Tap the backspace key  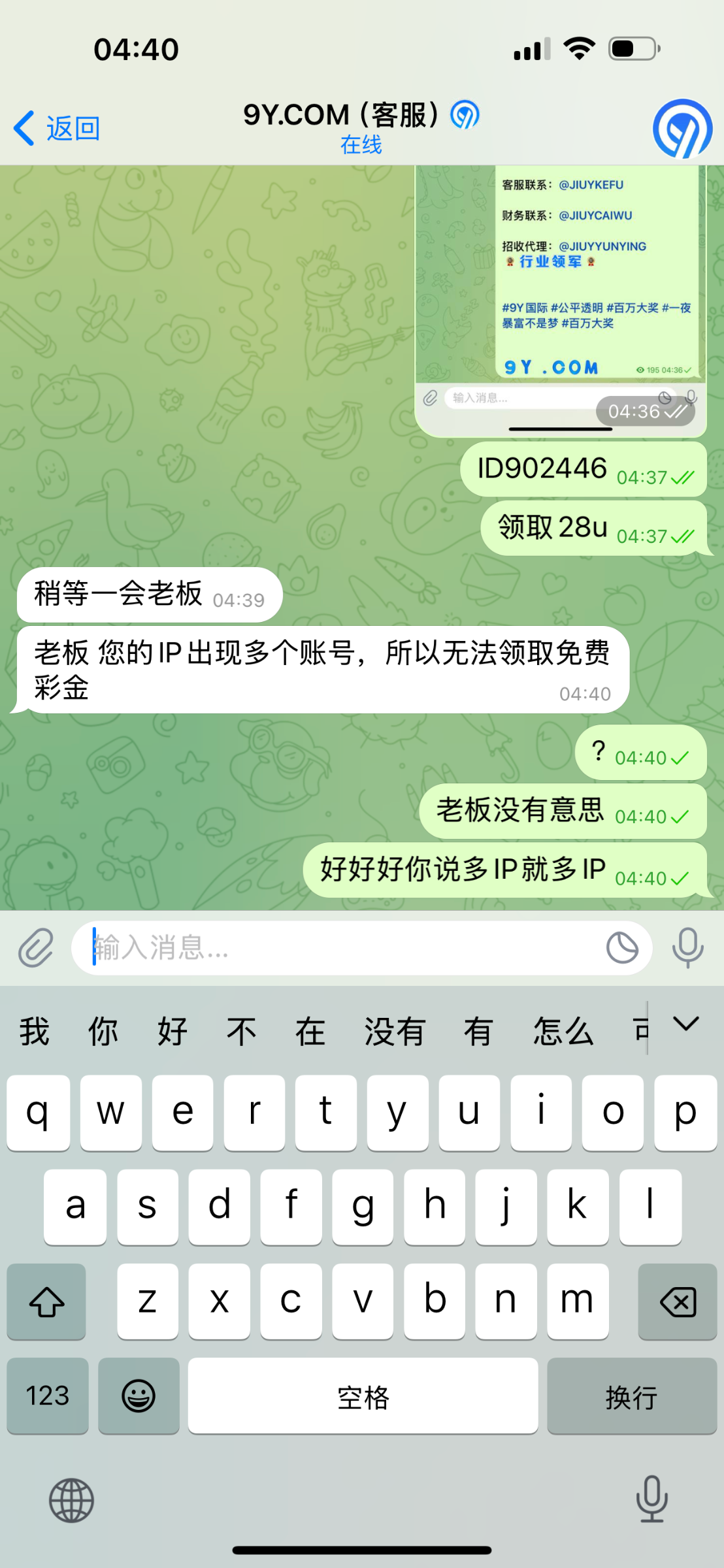[678, 1302]
